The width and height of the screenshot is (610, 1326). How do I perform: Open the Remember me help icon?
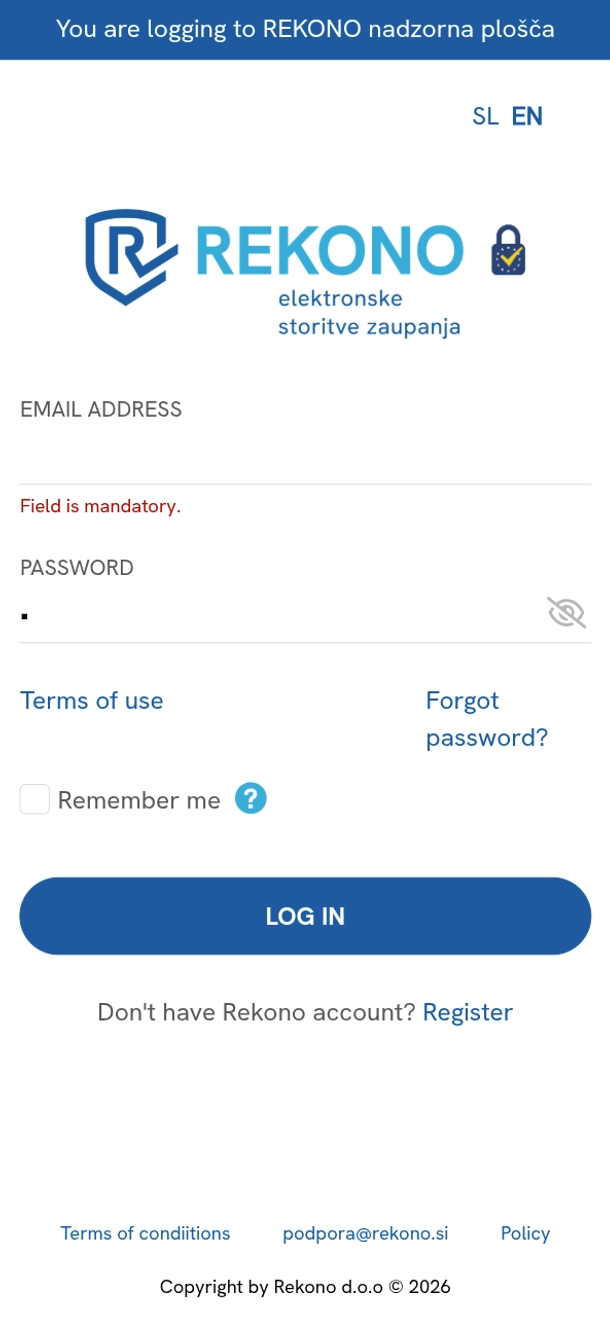(x=251, y=799)
